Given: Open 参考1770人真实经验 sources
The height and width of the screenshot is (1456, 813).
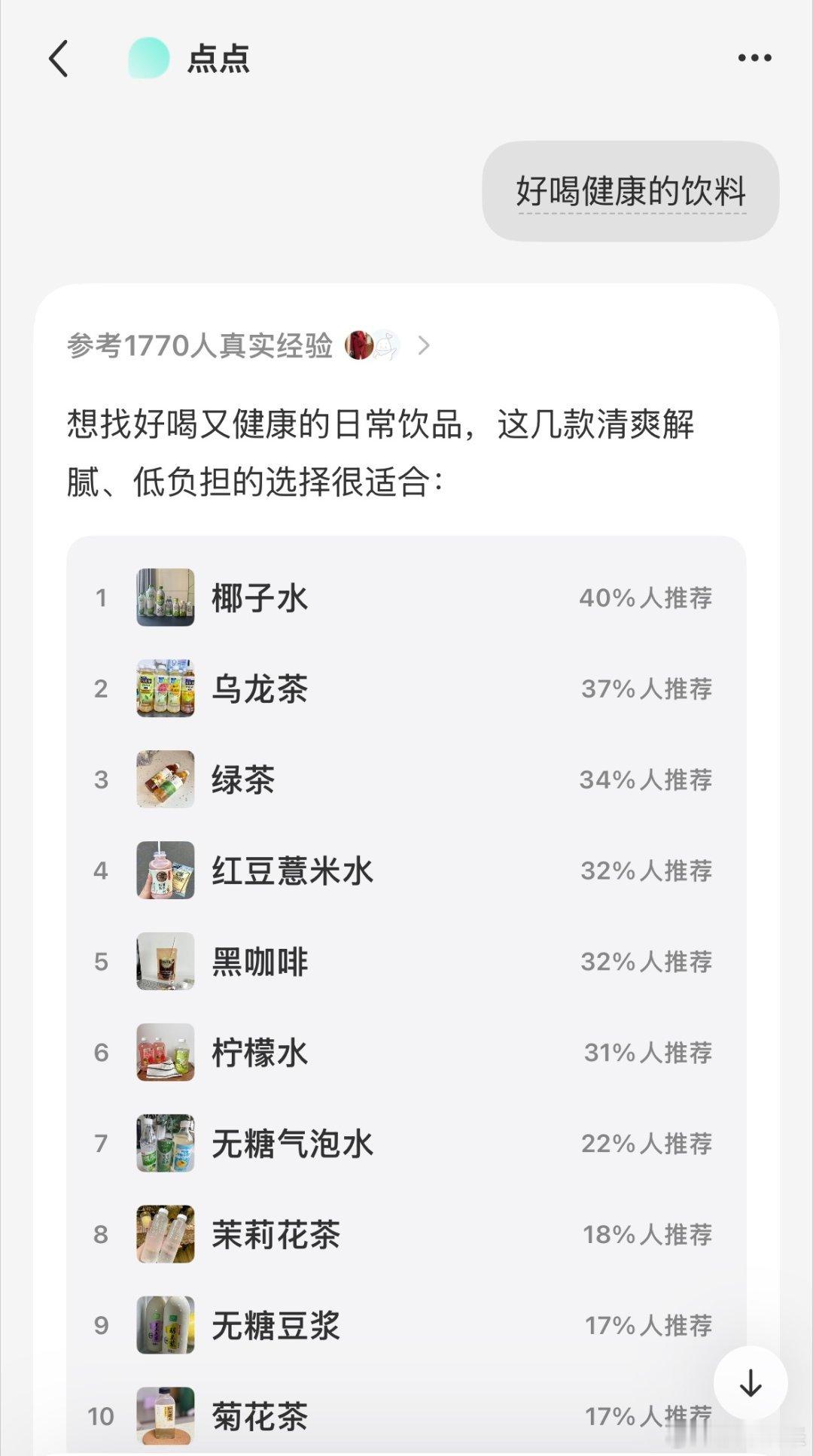Looking at the screenshot, I should [x=248, y=345].
